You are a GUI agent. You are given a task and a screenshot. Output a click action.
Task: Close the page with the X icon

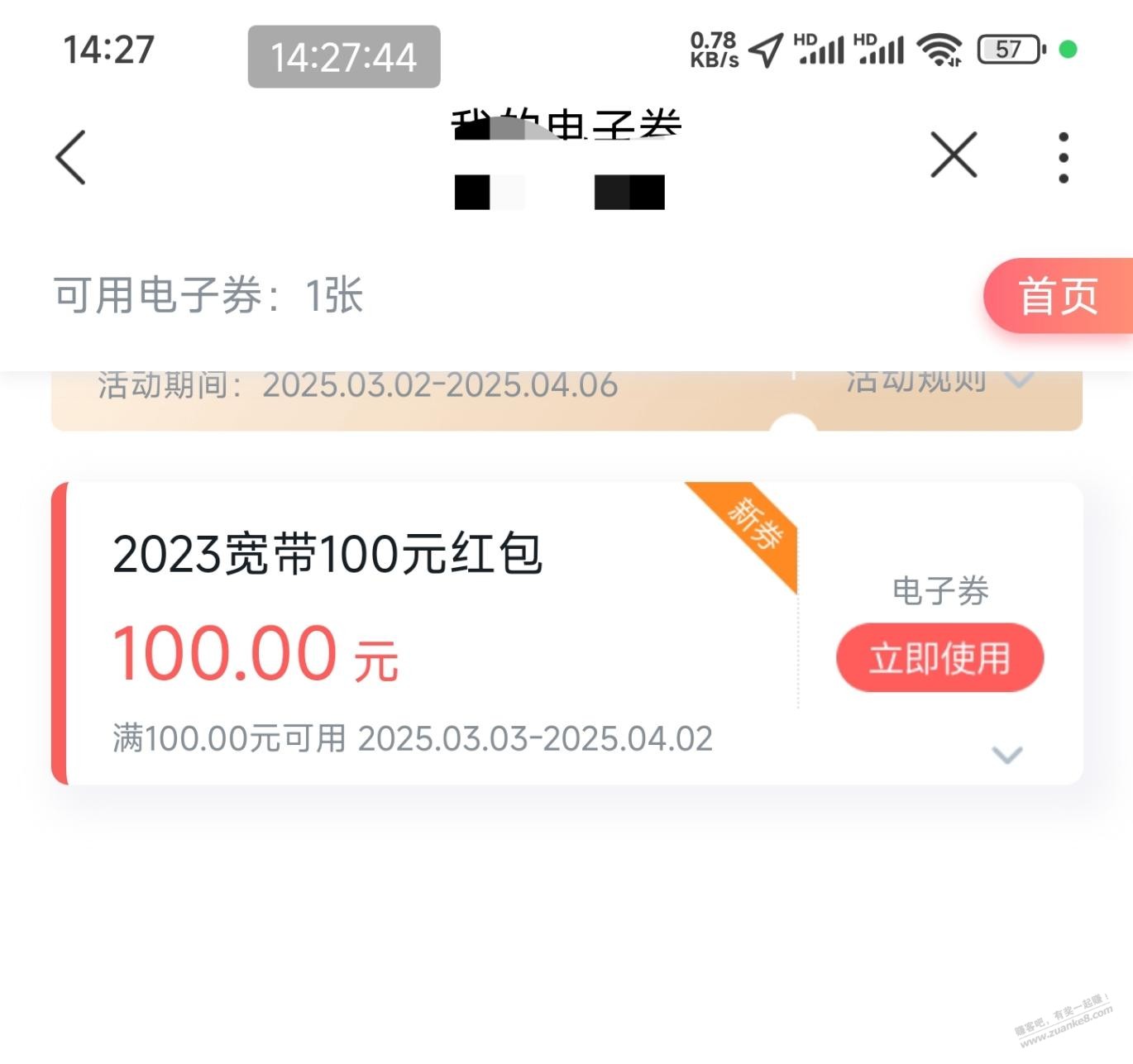click(x=954, y=155)
